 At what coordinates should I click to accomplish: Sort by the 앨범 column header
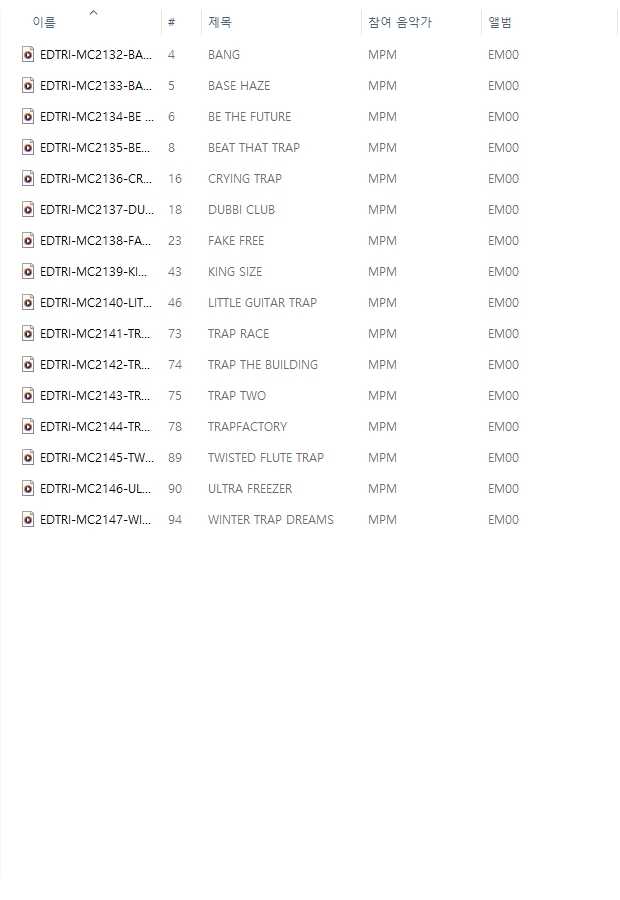point(500,22)
